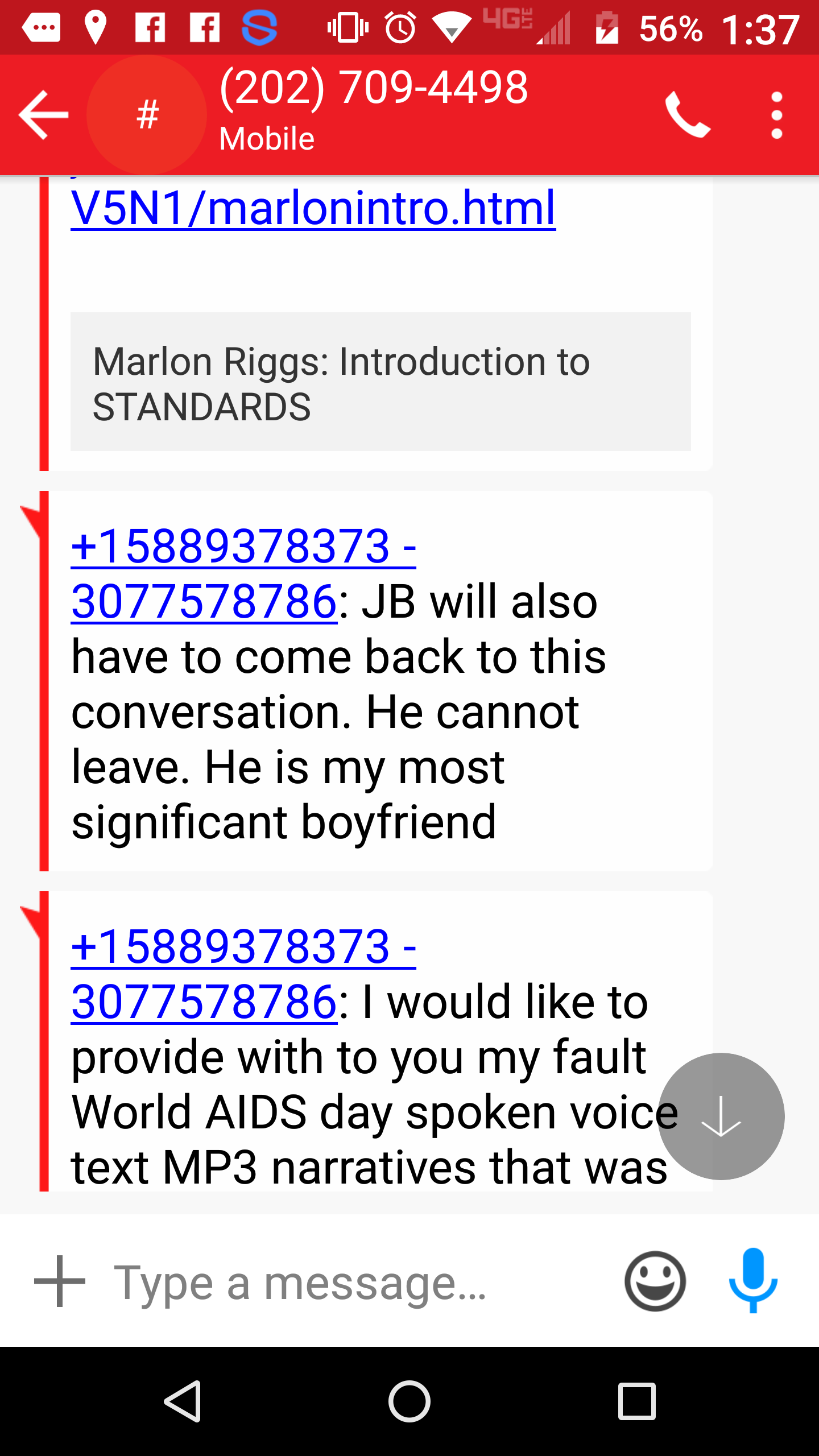
Task: Start voice input with the microphone
Action: 753,1280
